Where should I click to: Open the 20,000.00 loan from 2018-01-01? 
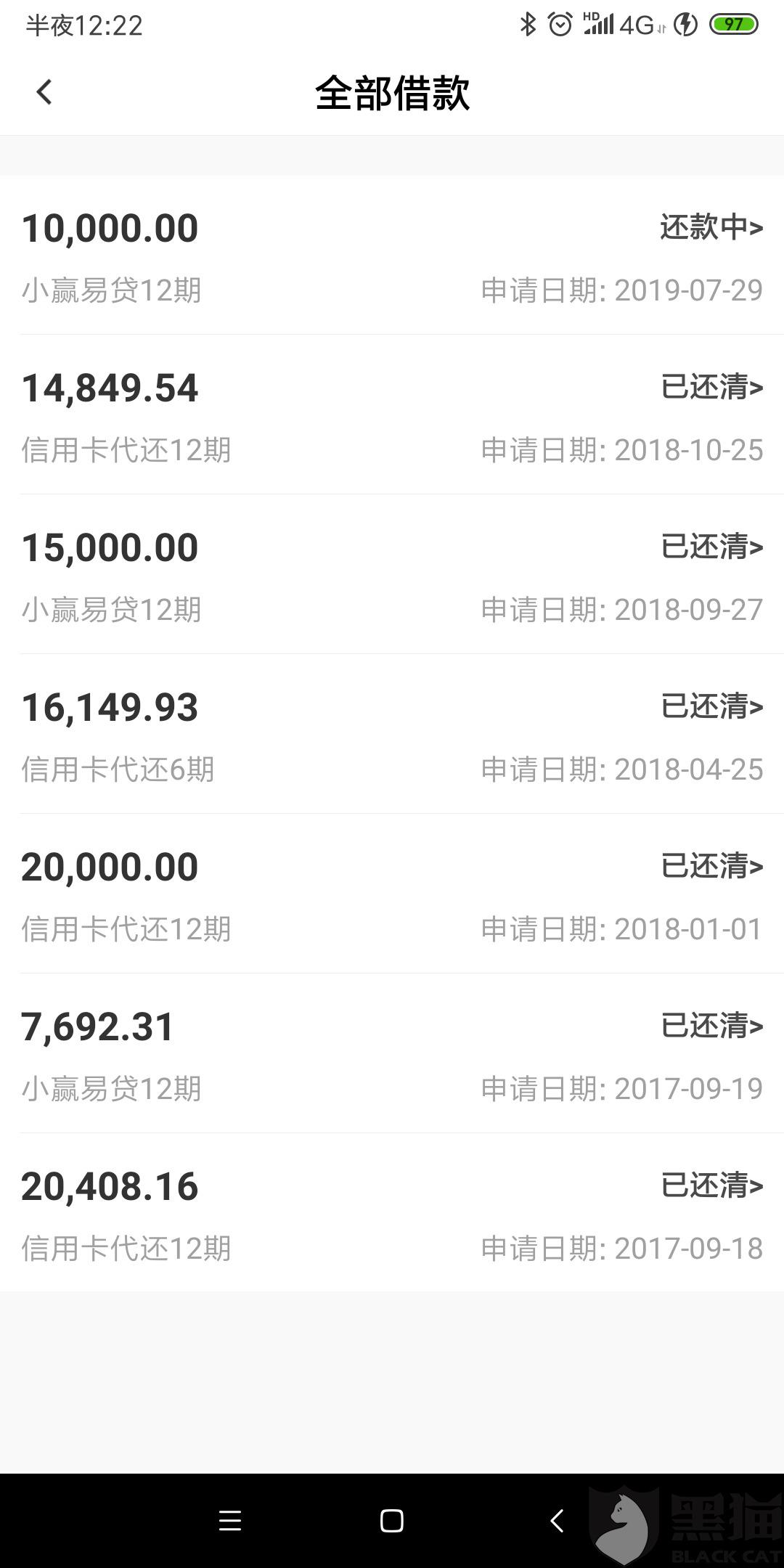[392, 894]
